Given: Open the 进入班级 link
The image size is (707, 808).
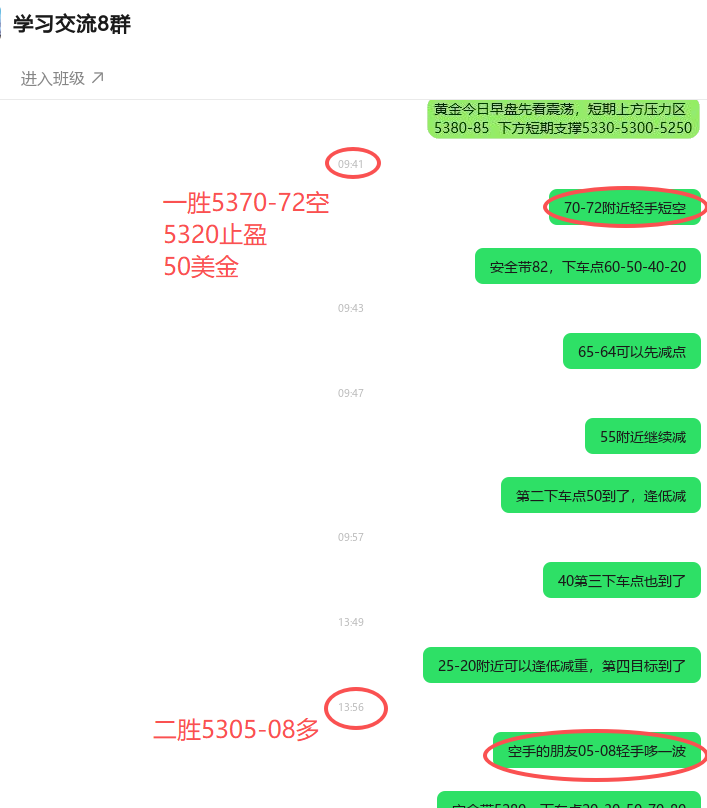Looking at the screenshot, I should [62, 78].
